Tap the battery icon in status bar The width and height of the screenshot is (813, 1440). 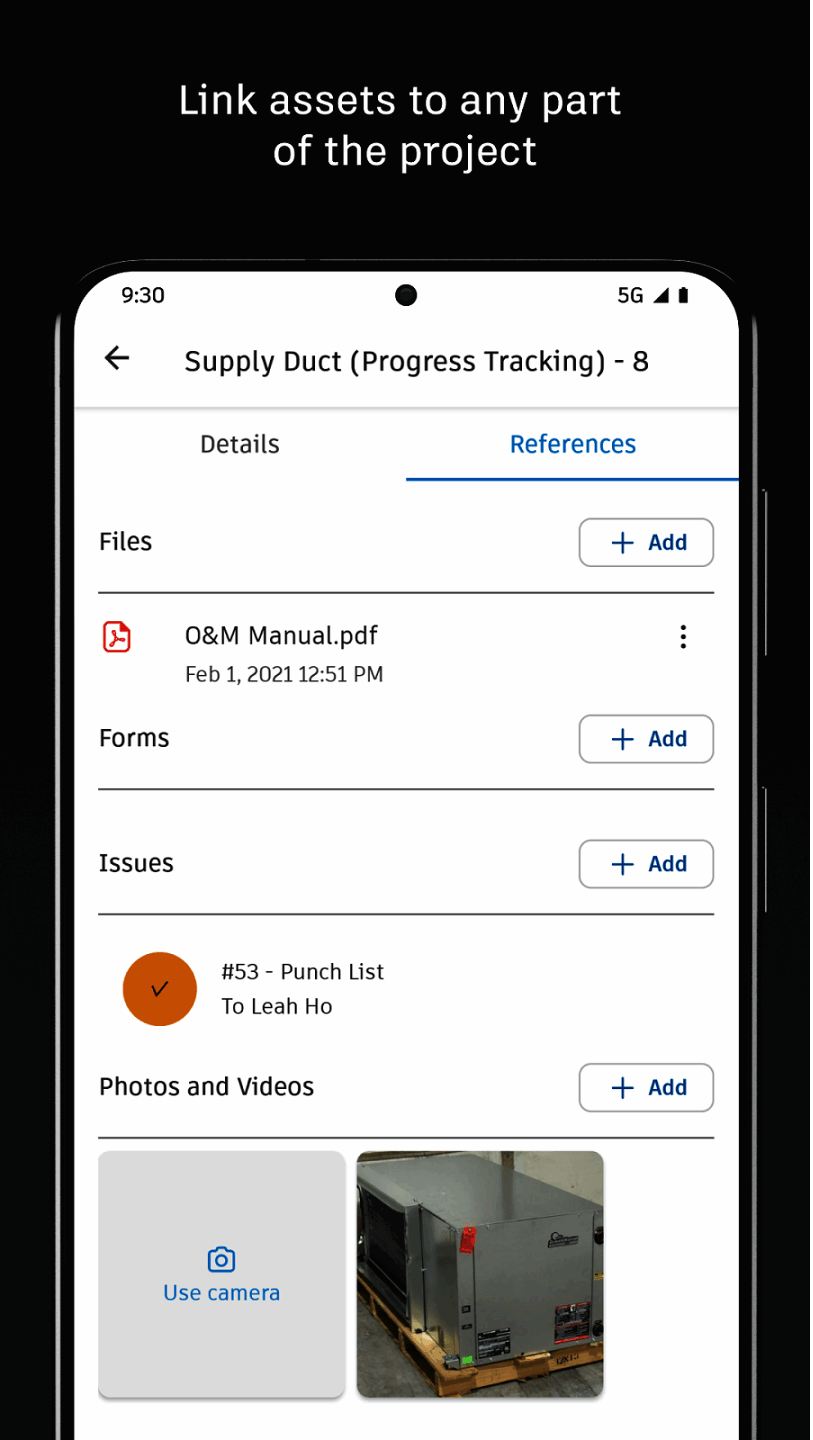tap(681, 295)
